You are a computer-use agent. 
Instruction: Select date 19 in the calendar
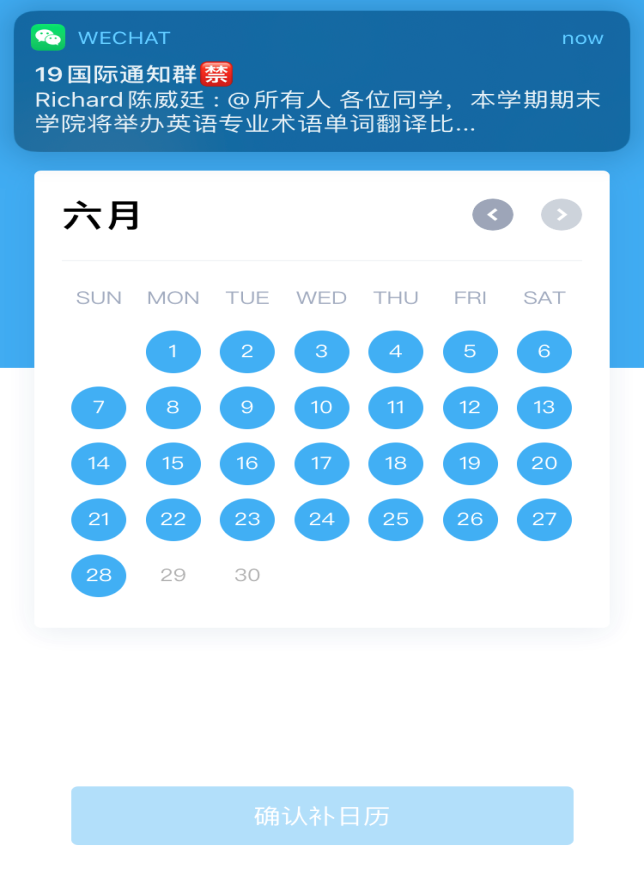[x=470, y=463]
